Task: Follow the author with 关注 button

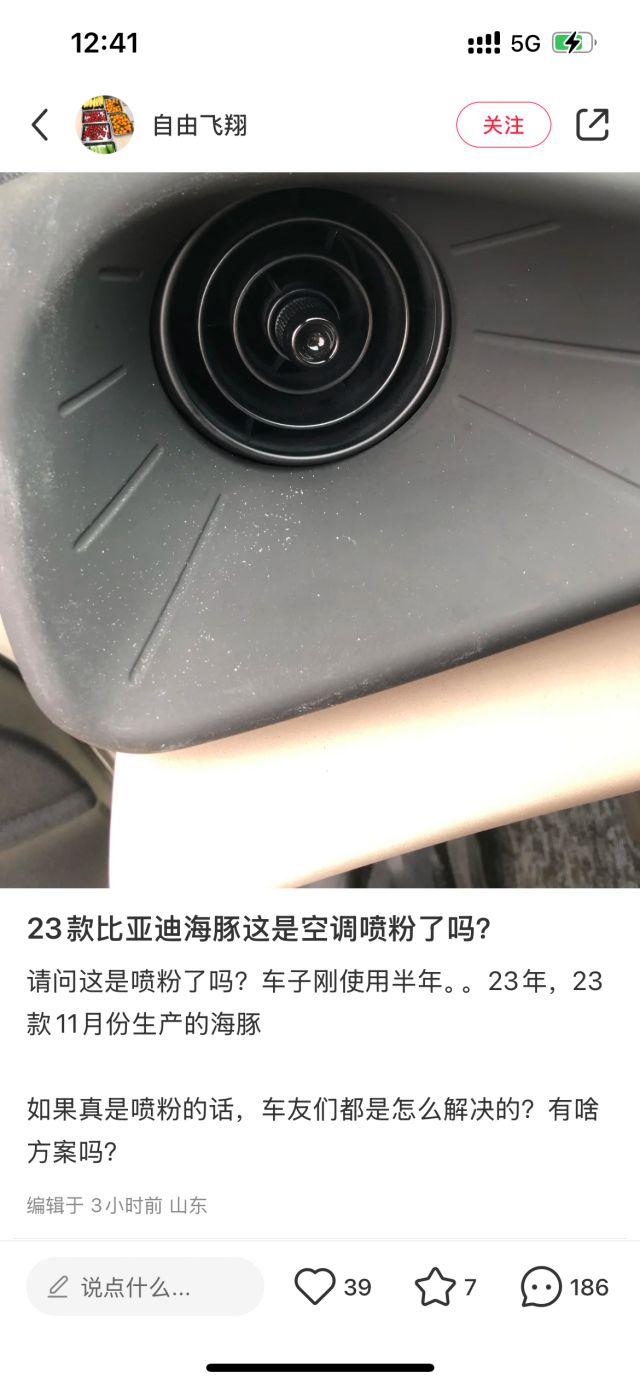Action: (x=503, y=125)
